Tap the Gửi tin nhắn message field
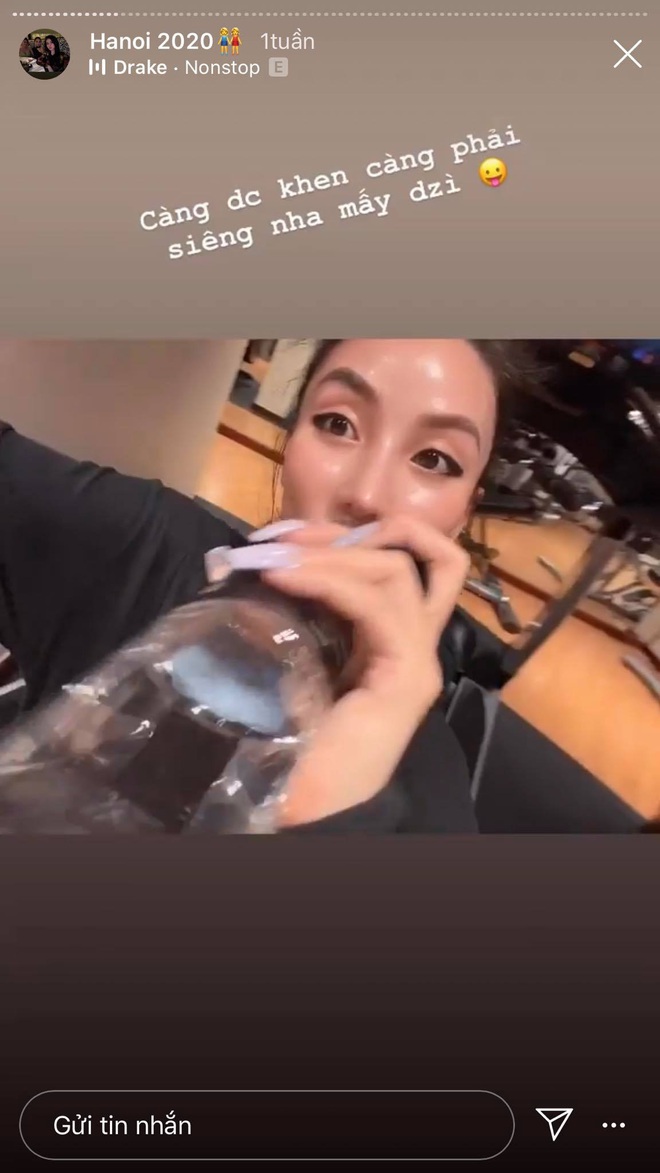This screenshot has height=1173, width=660. 266,1125
